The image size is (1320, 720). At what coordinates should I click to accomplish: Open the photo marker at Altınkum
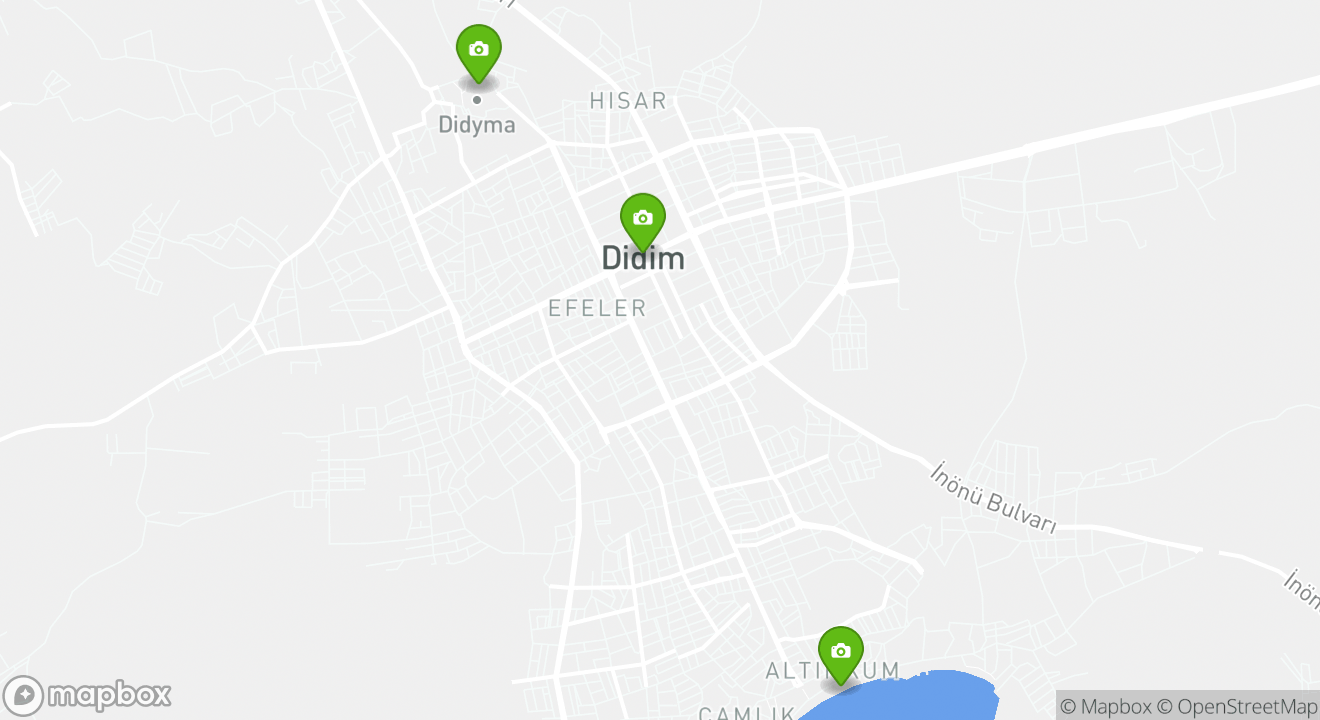[840, 652]
